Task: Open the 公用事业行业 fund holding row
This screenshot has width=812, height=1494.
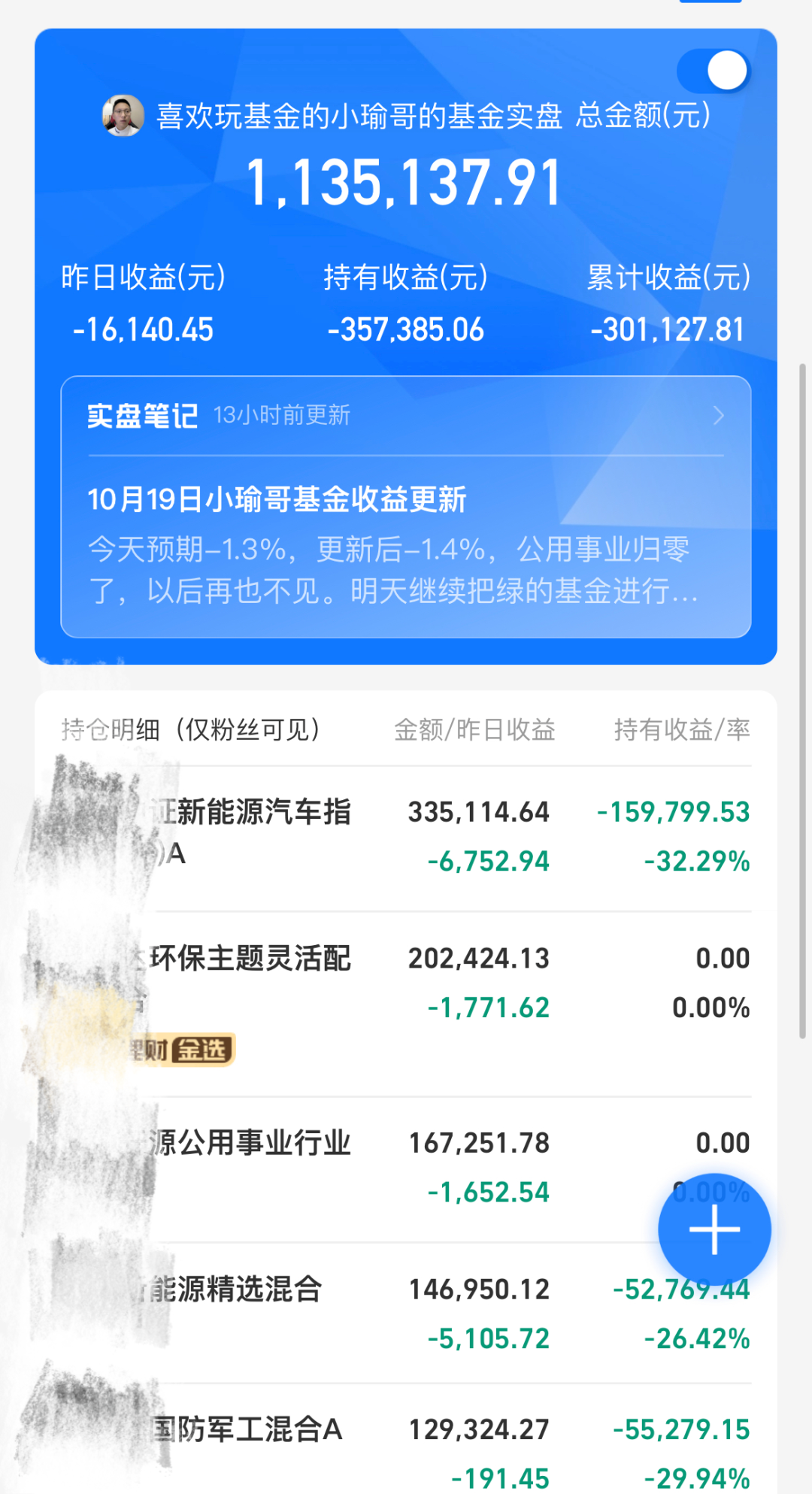Action: (x=406, y=1168)
